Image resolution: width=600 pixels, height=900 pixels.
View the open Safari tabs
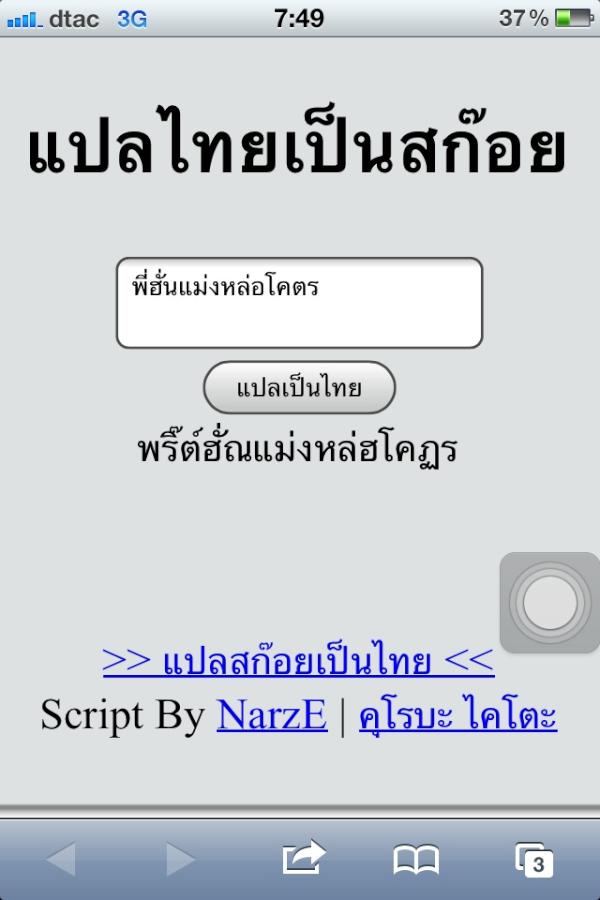[x=534, y=859]
